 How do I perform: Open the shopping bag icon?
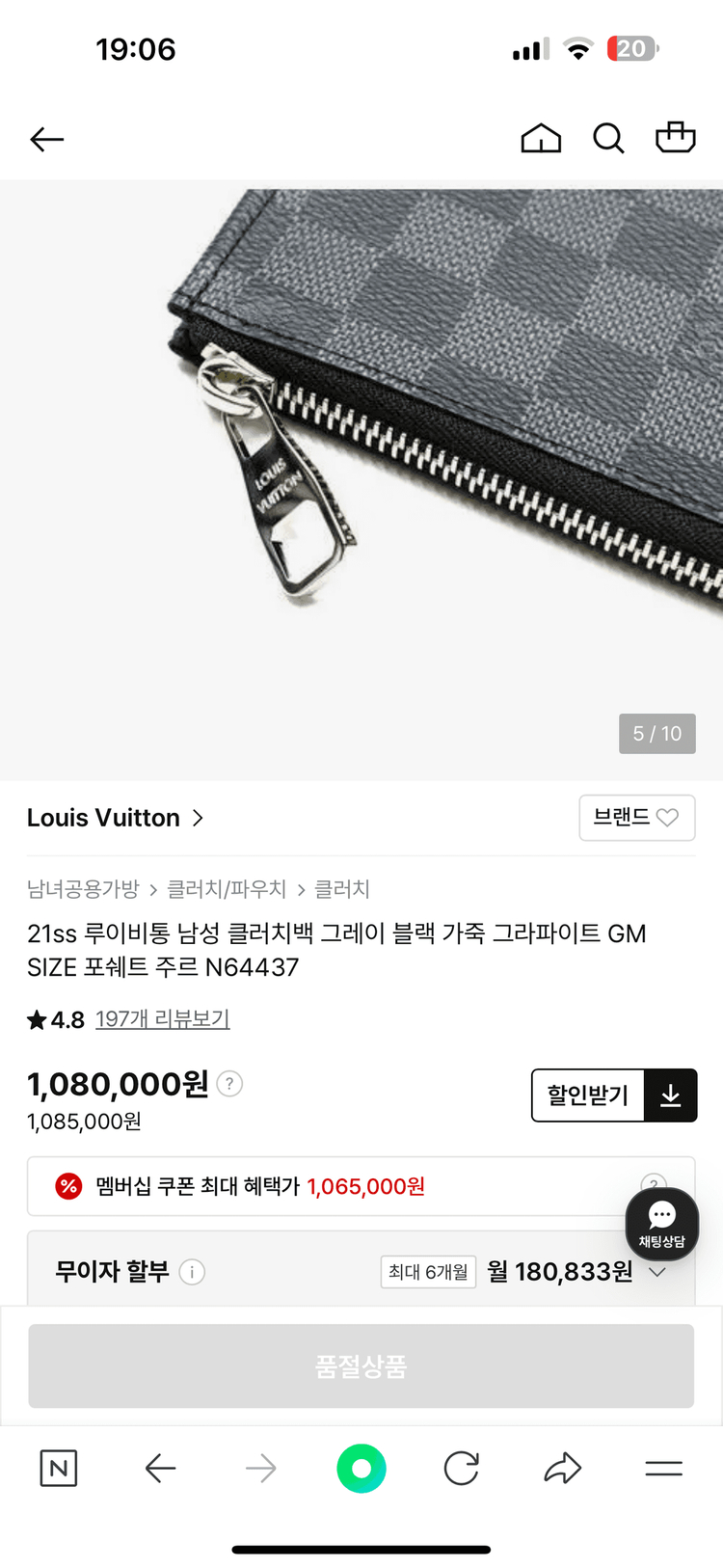(675, 137)
